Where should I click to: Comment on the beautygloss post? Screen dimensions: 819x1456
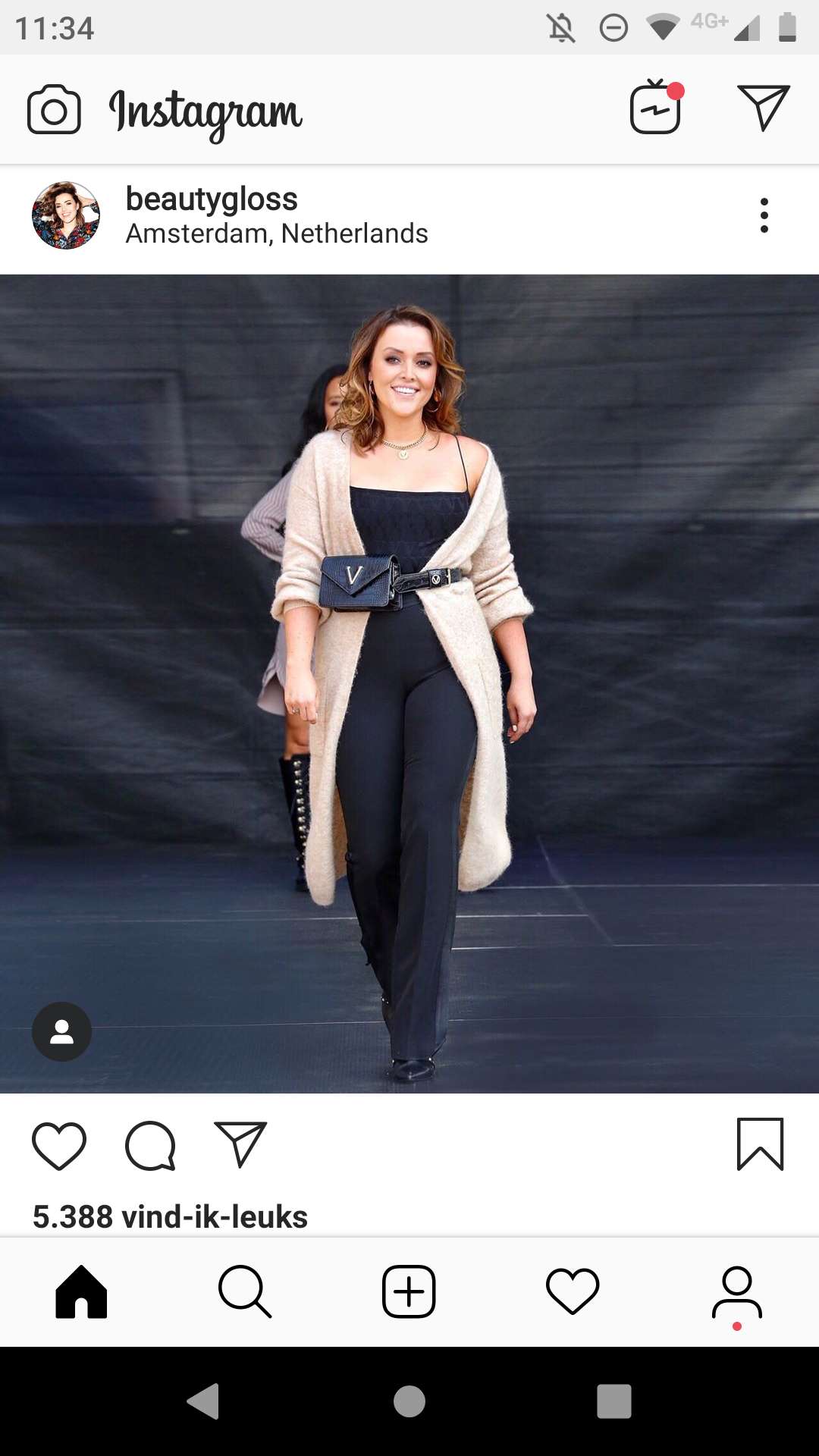point(150,1145)
